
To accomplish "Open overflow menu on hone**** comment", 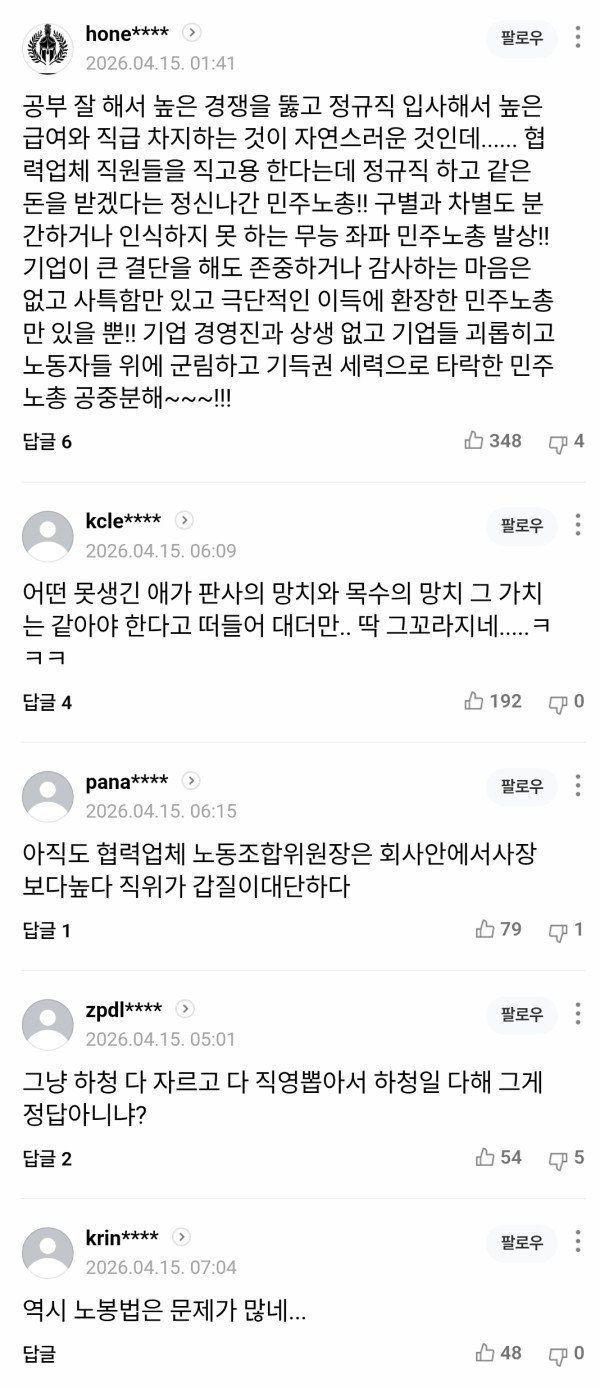I will point(578,39).
